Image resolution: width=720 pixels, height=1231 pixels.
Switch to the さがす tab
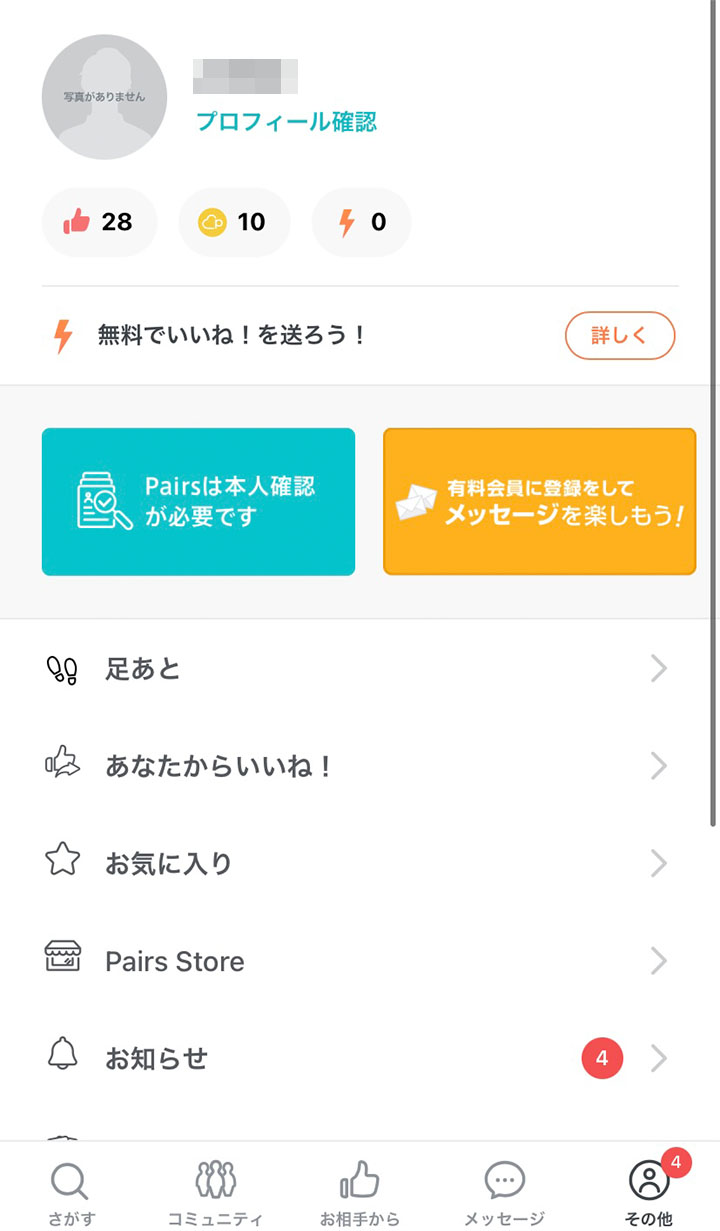pos(69,1192)
